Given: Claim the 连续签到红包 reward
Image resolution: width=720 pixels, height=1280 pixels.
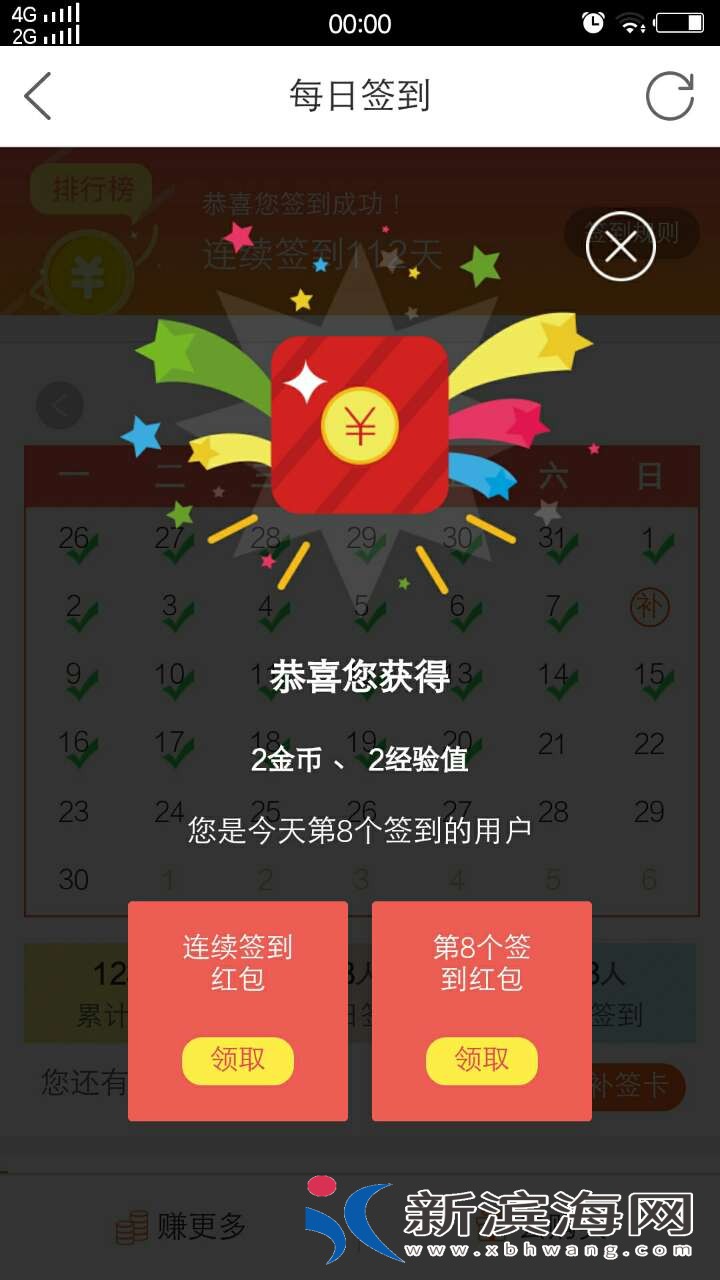Looking at the screenshot, I should (x=238, y=1060).
